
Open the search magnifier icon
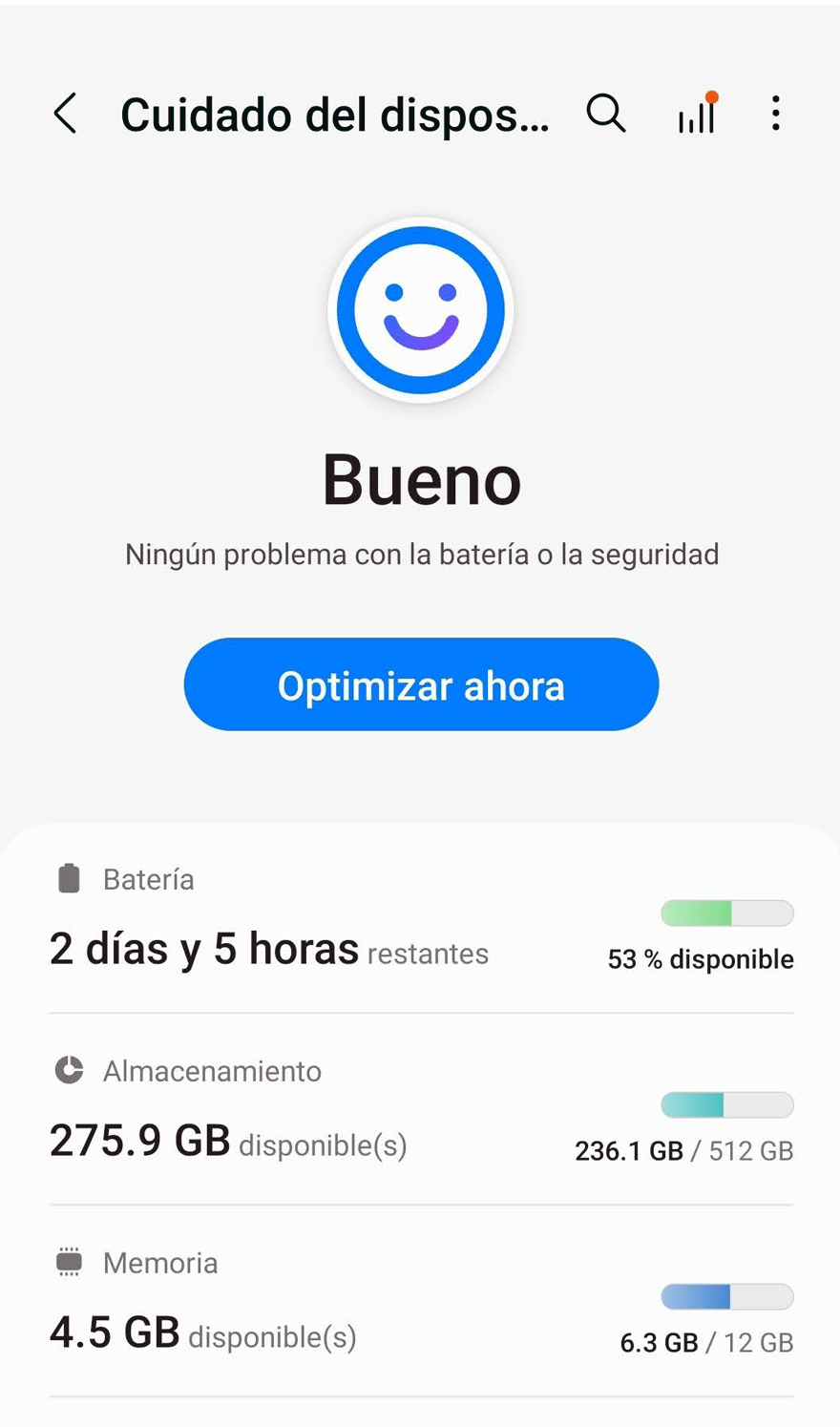pyautogui.click(x=606, y=114)
